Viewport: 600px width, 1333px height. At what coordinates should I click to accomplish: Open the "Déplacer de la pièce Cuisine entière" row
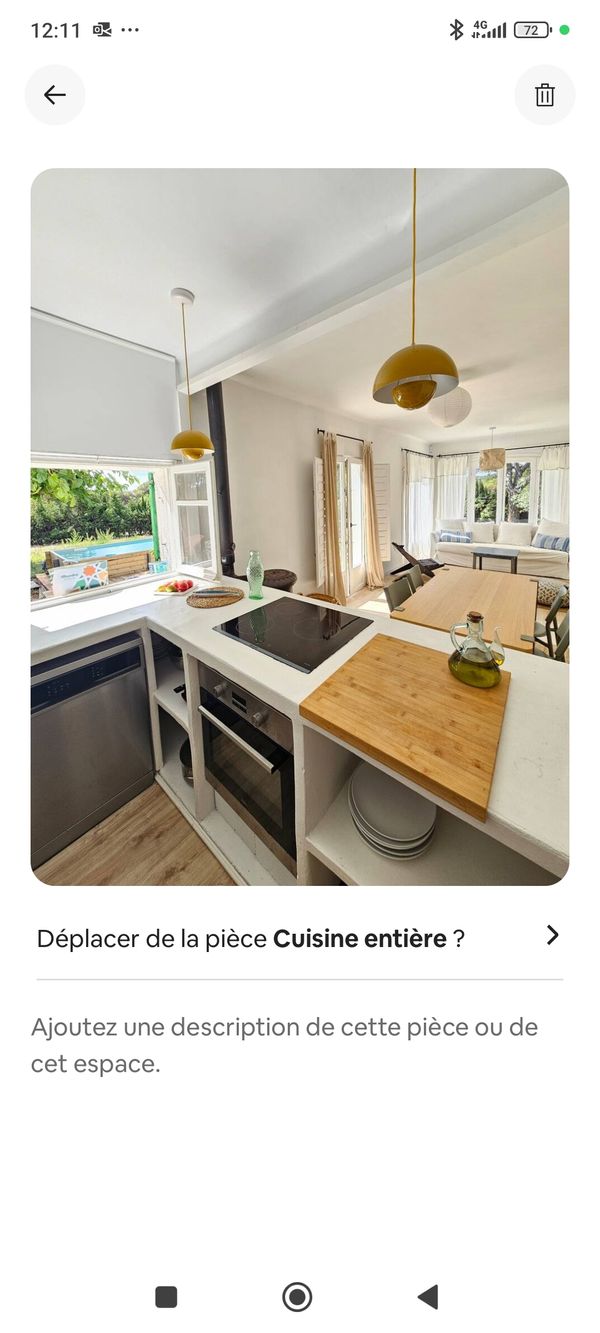[300, 938]
